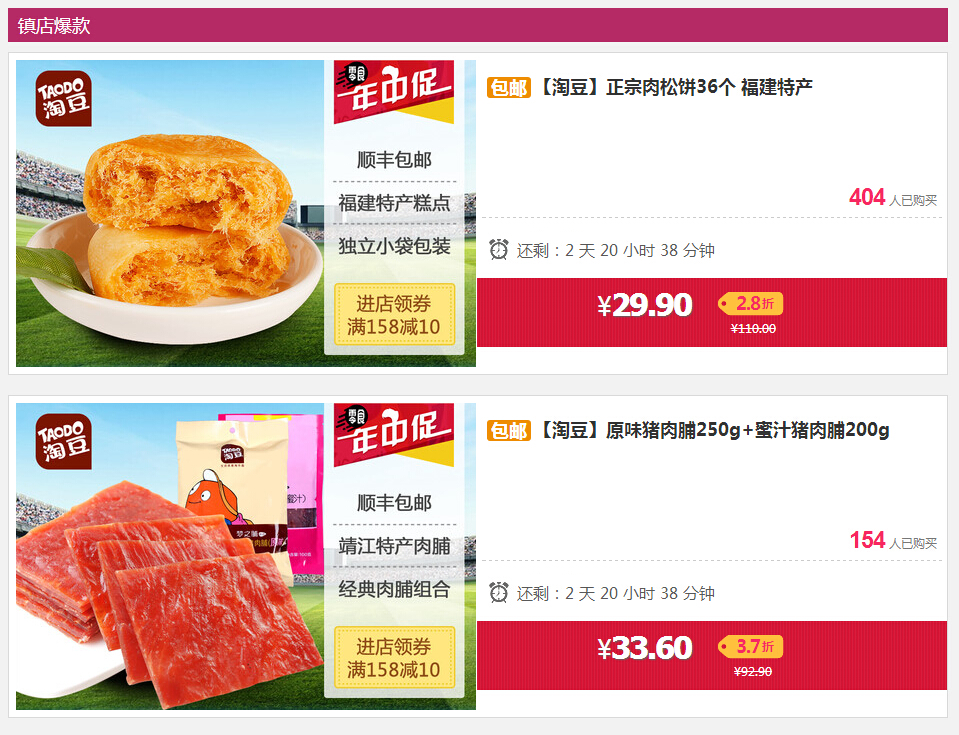Open the 猪肉脯 product image
The width and height of the screenshot is (959, 735).
coord(245,556)
